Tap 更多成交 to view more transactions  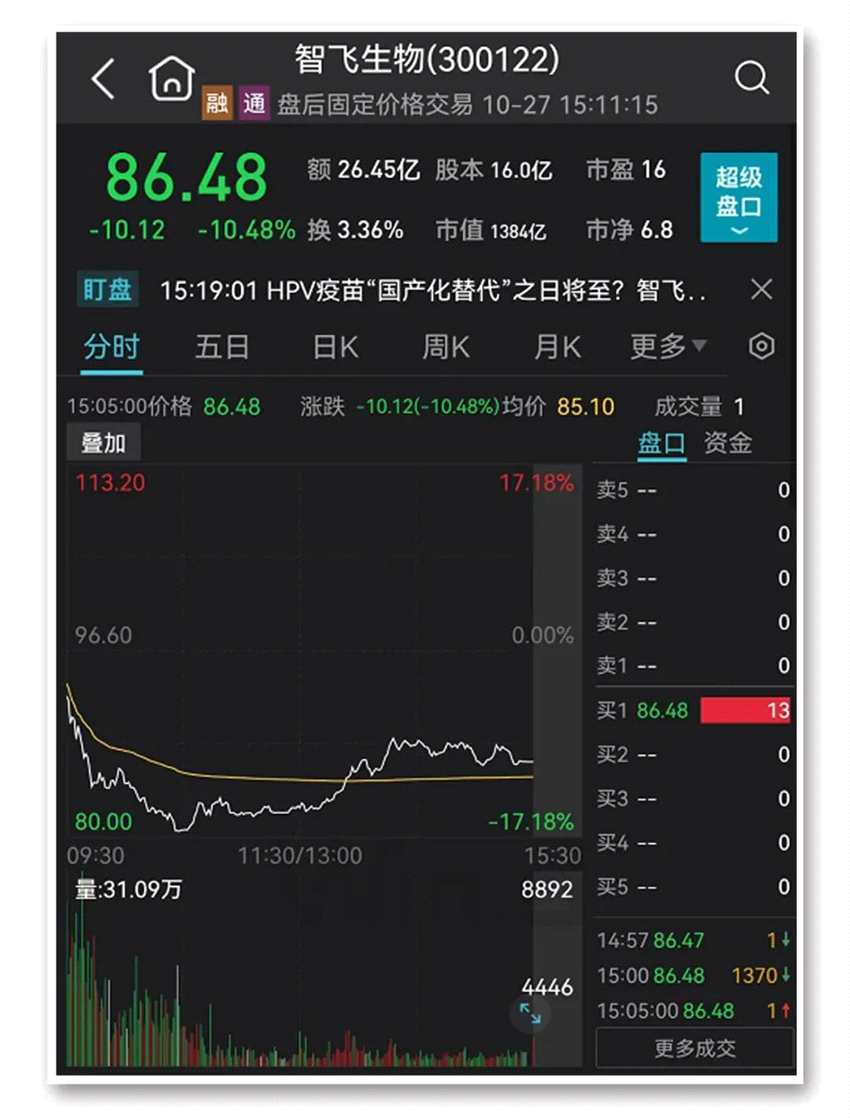click(693, 1048)
